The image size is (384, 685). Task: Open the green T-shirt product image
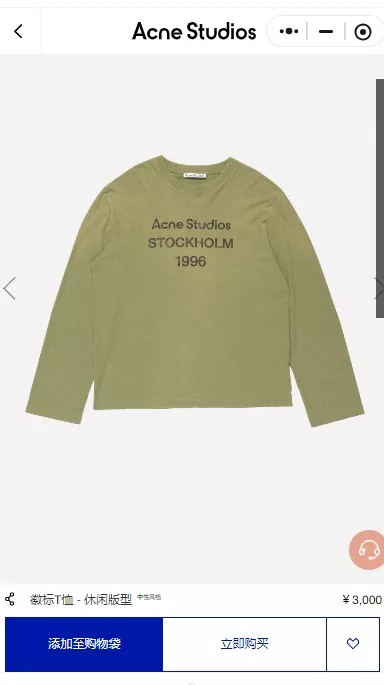click(194, 291)
